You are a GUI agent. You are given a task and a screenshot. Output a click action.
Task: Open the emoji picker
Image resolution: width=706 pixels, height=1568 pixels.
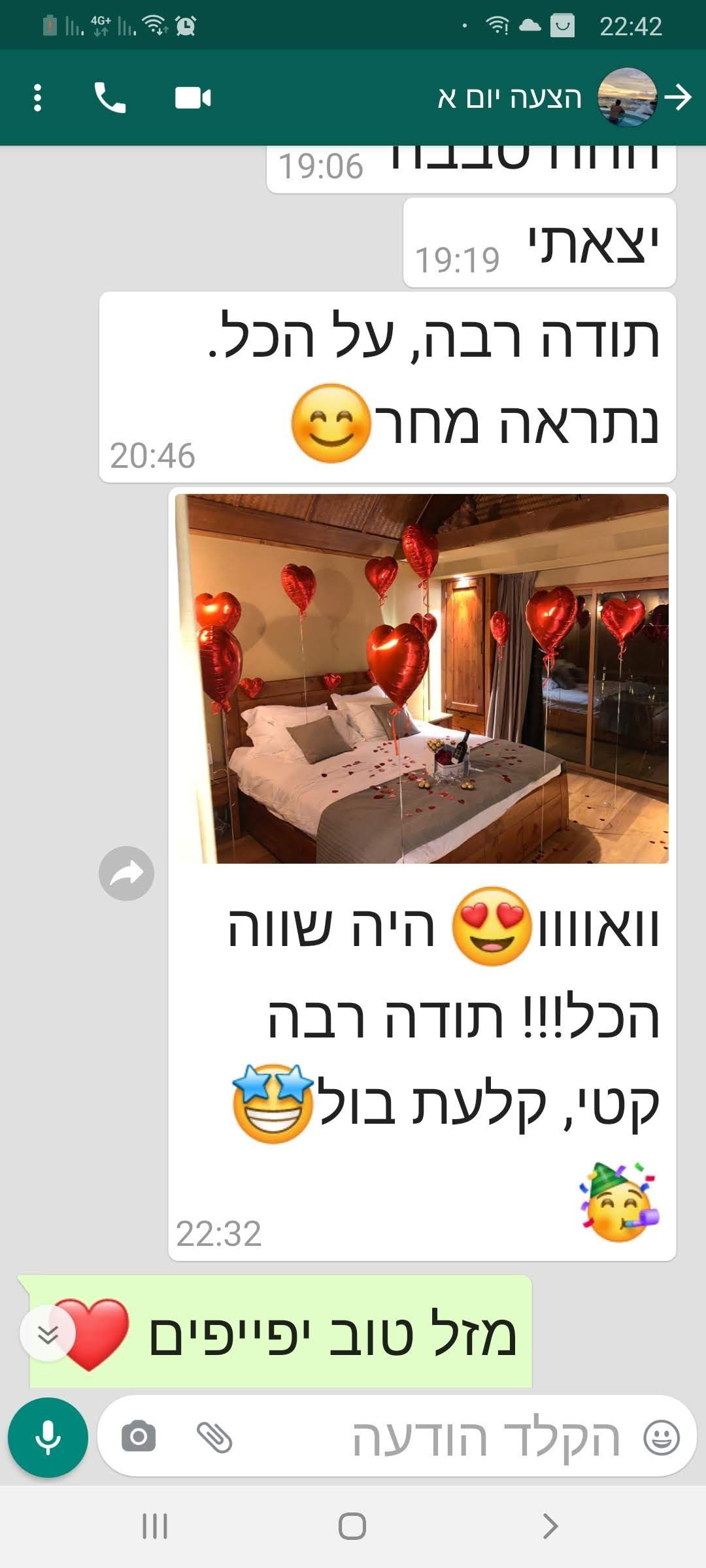click(x=662, y=1437)
